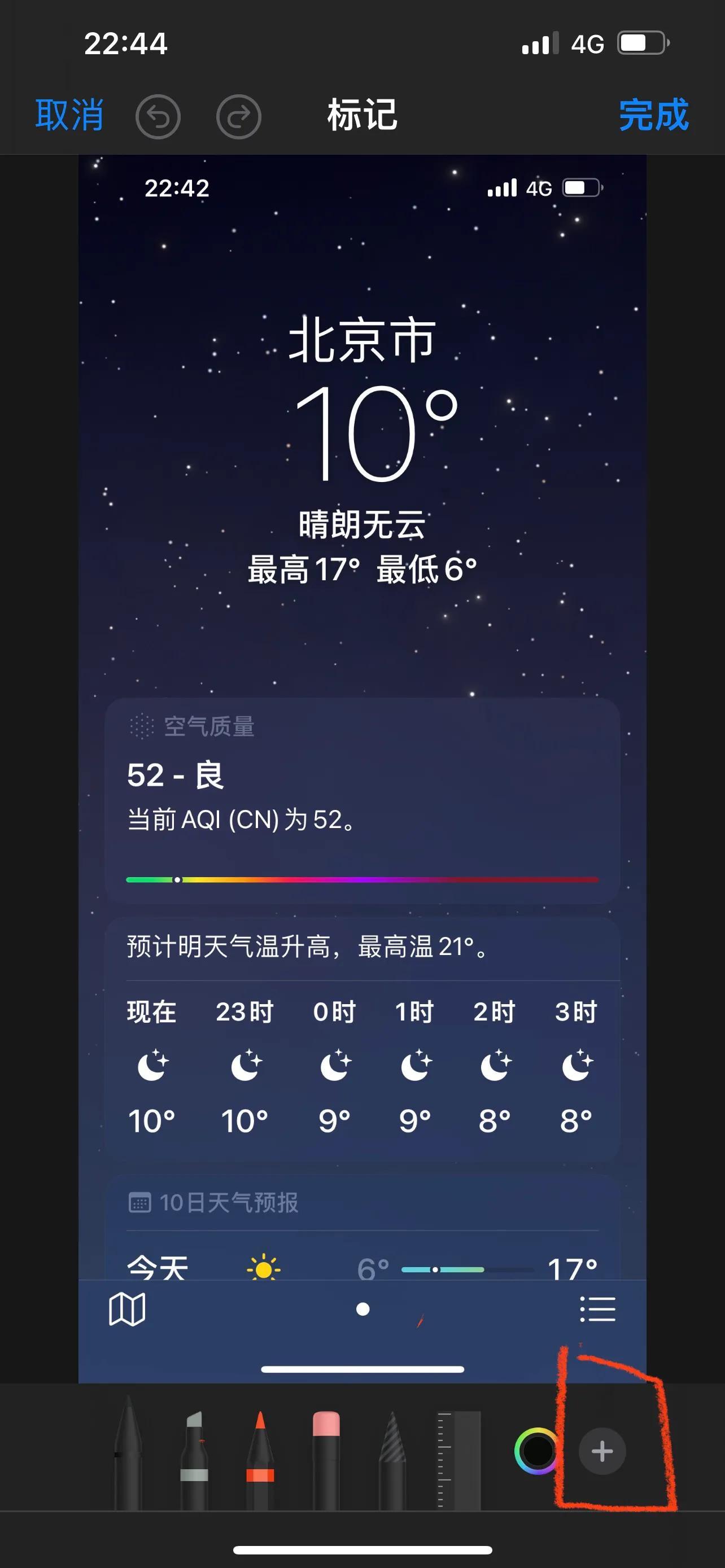725x1568 pixels.
Task: Redo the markup stroke
Action: point(239,116)
